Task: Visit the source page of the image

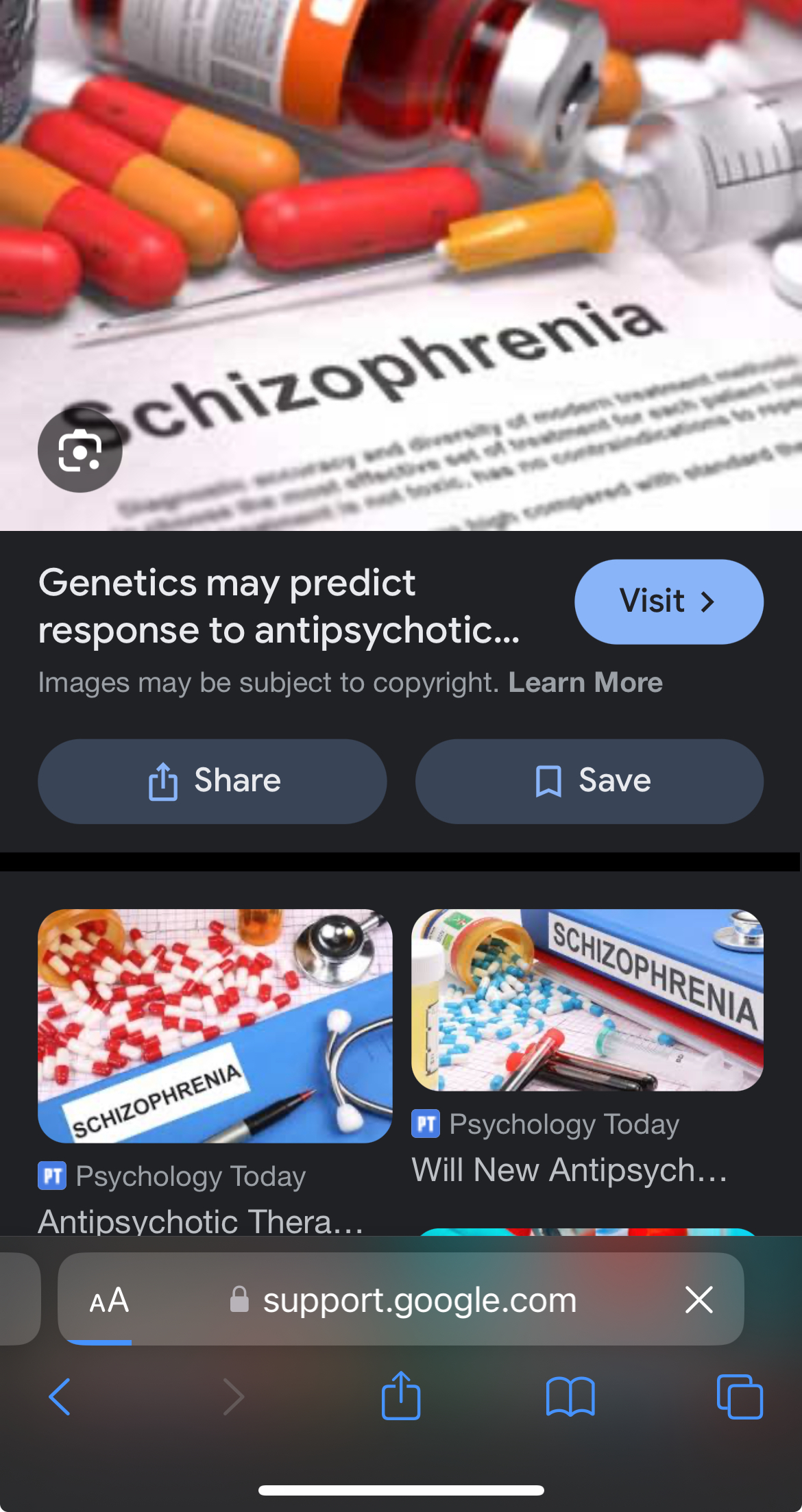Action: point(668,602)
